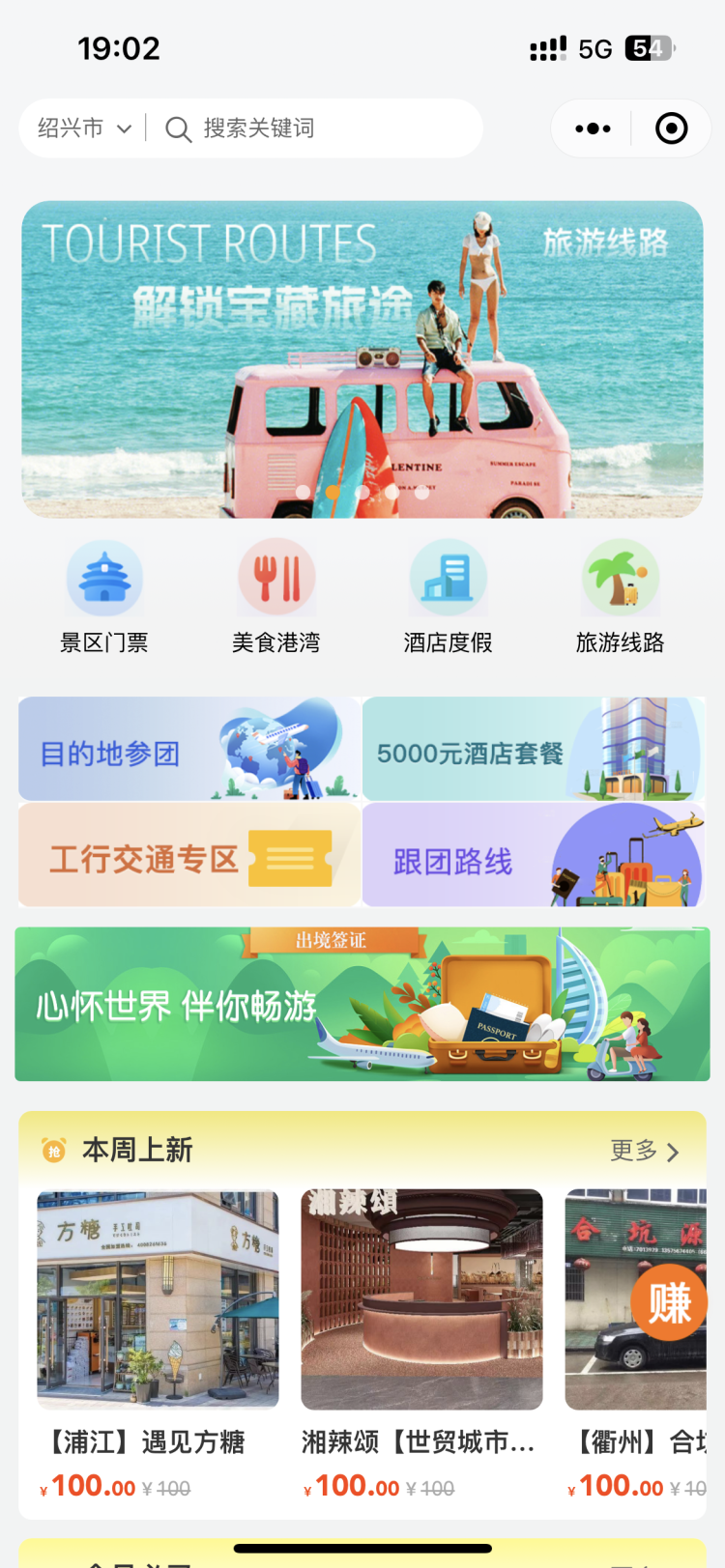The height and width of the screenshot is (1568, 725).
Task: View the 5000元酒店套餐 tile
Action: coord(534,749)
